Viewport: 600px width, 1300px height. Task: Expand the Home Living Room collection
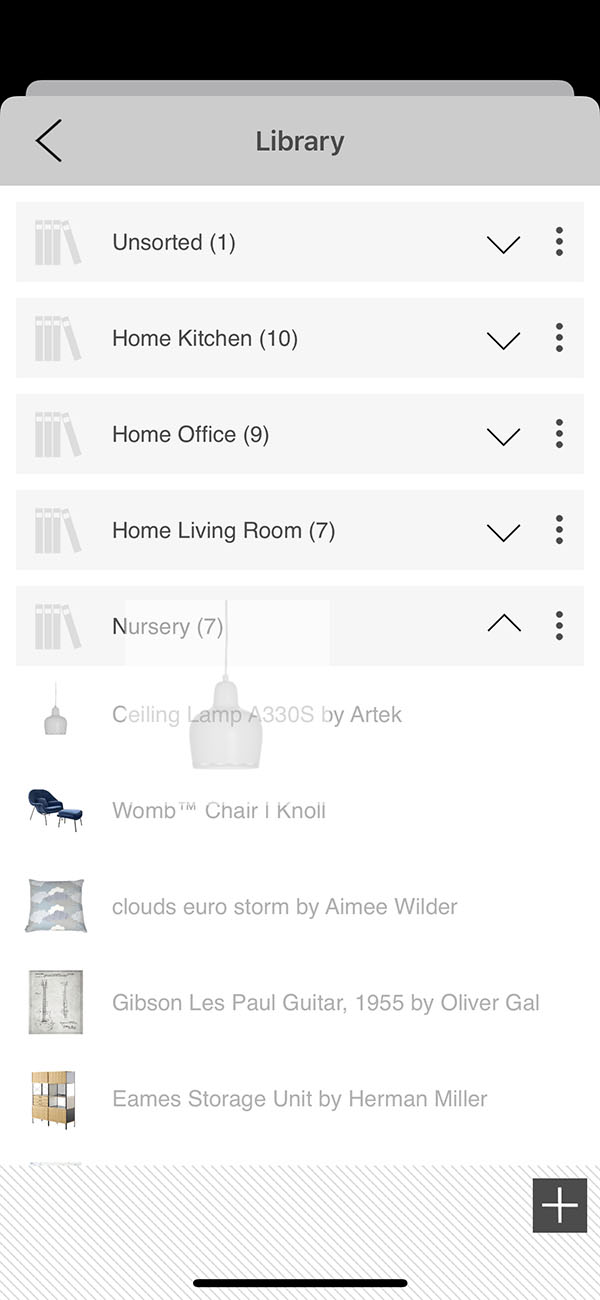coord(503,531)
